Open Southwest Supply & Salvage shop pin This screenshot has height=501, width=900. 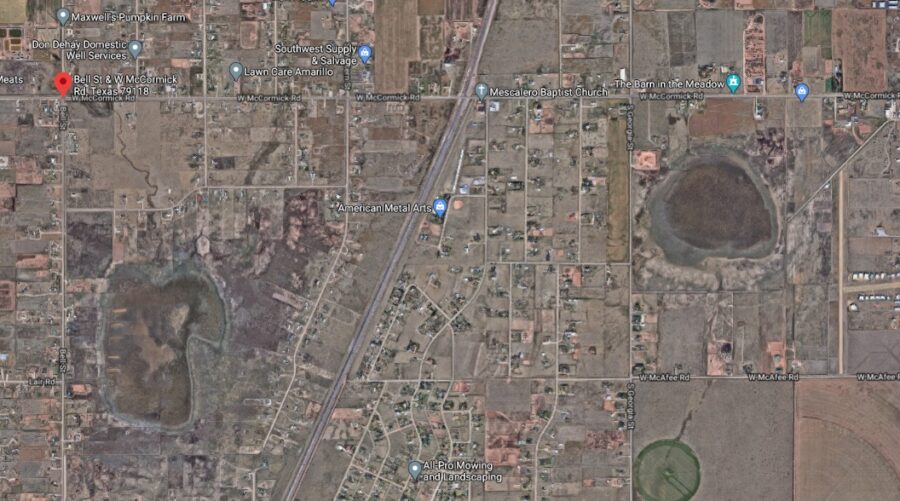point(365,53)
